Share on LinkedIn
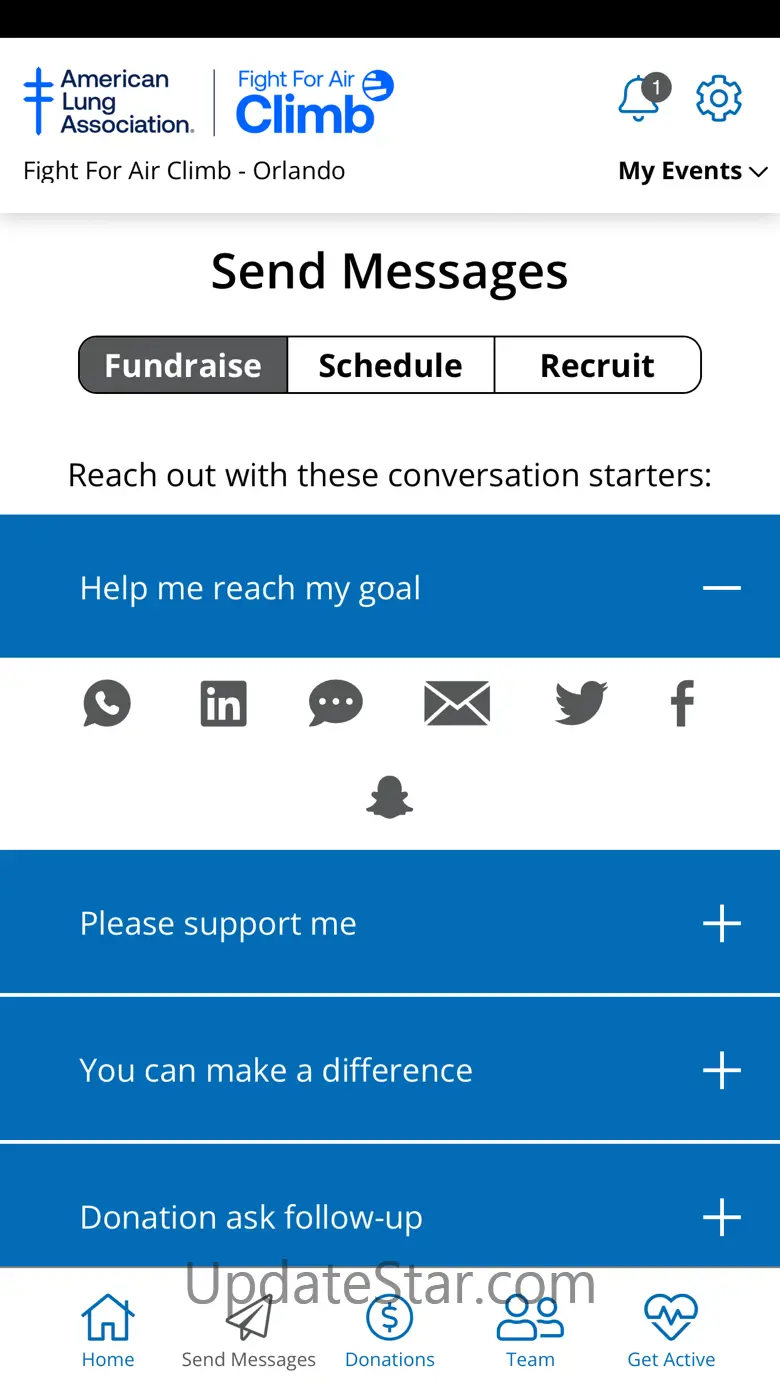780x1387 pixels. 223,703
